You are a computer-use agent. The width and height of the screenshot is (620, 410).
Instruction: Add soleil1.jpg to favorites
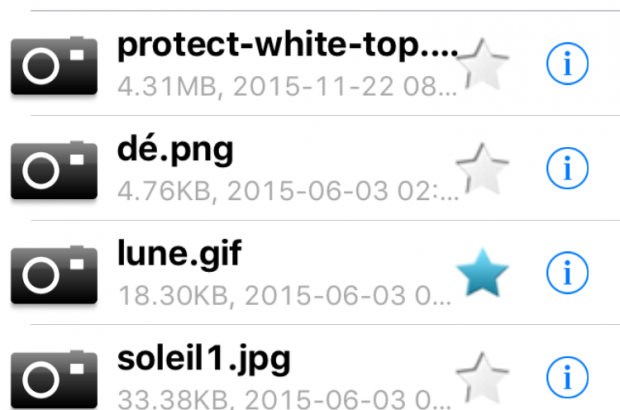click(484, 378)
